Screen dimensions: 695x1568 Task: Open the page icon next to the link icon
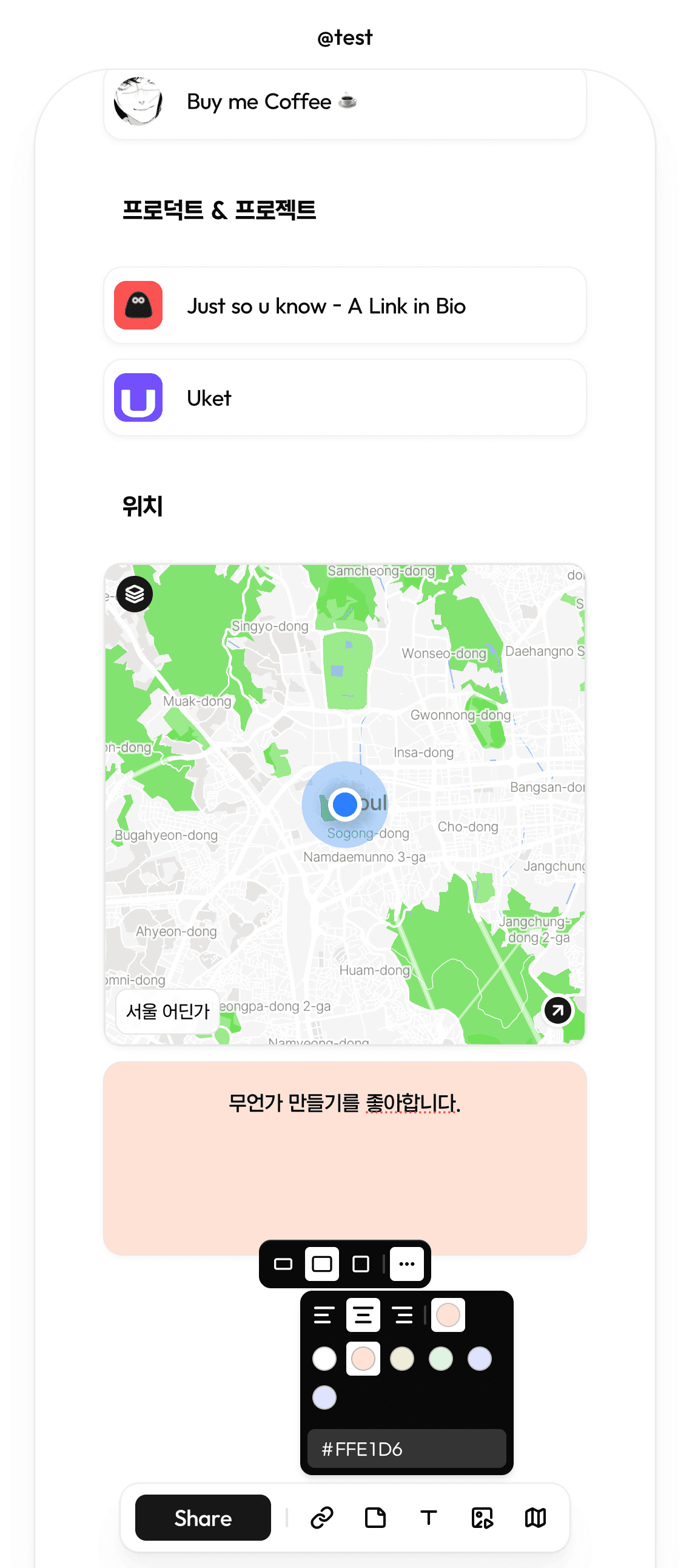[x=375, y=1518]
